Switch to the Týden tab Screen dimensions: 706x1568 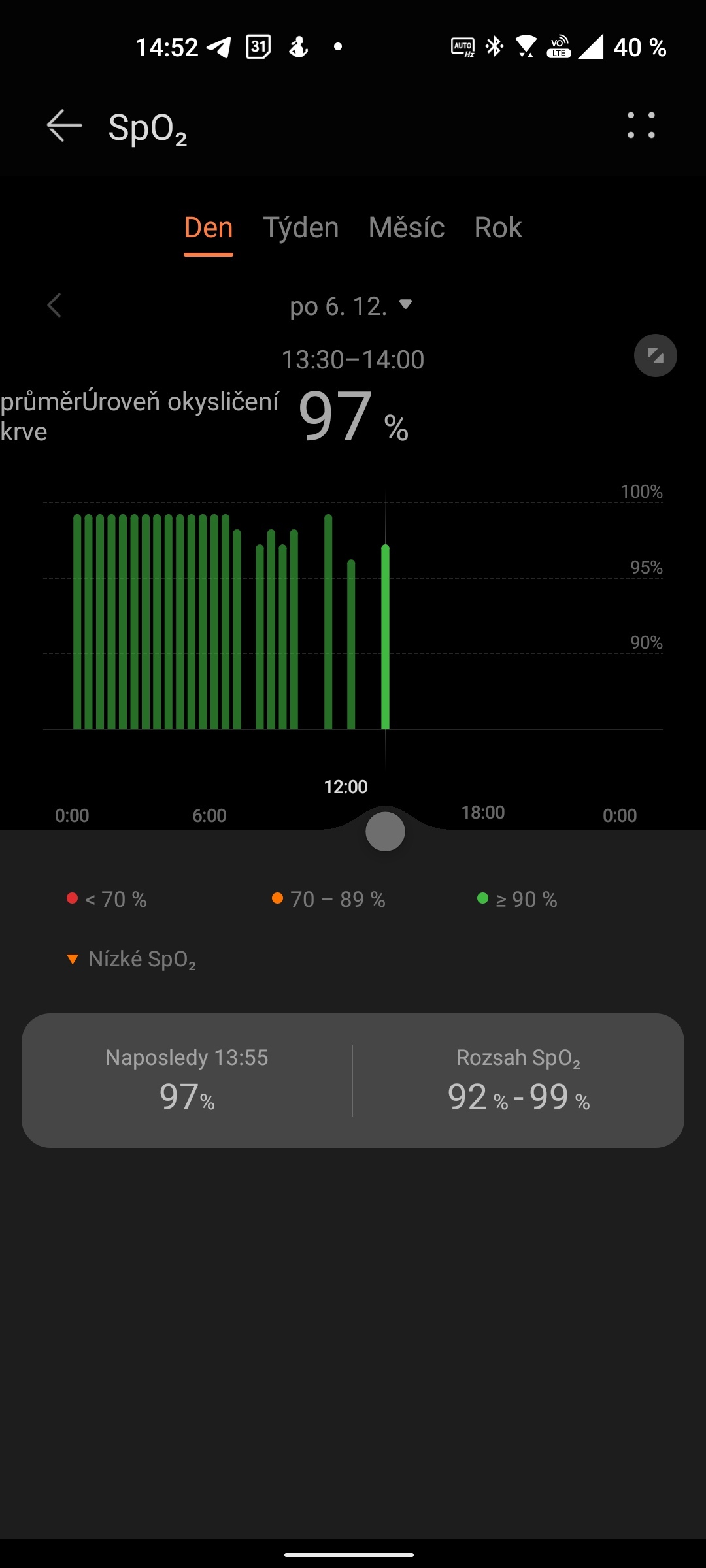click(x=301, y=228)
